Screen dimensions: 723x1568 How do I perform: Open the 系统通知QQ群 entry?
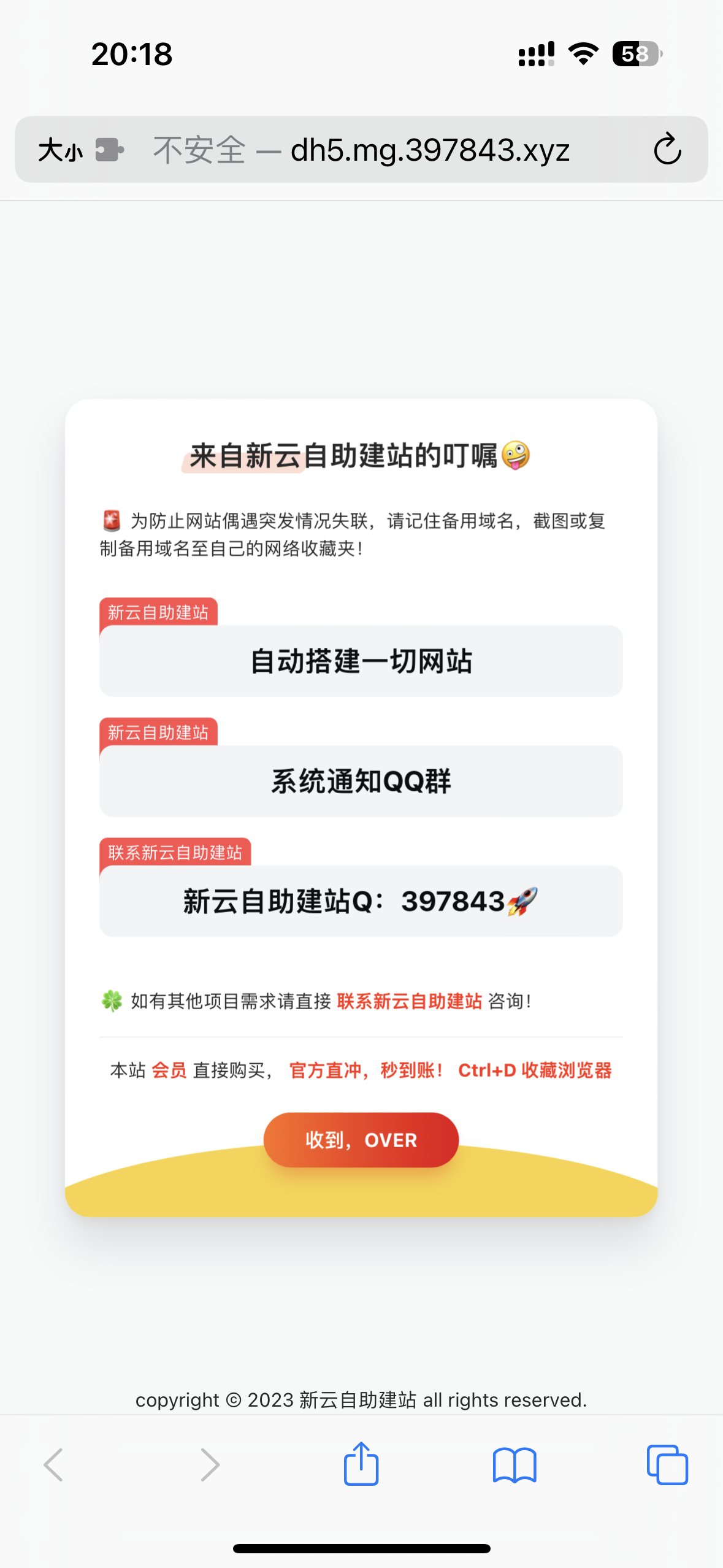point(361,782)
